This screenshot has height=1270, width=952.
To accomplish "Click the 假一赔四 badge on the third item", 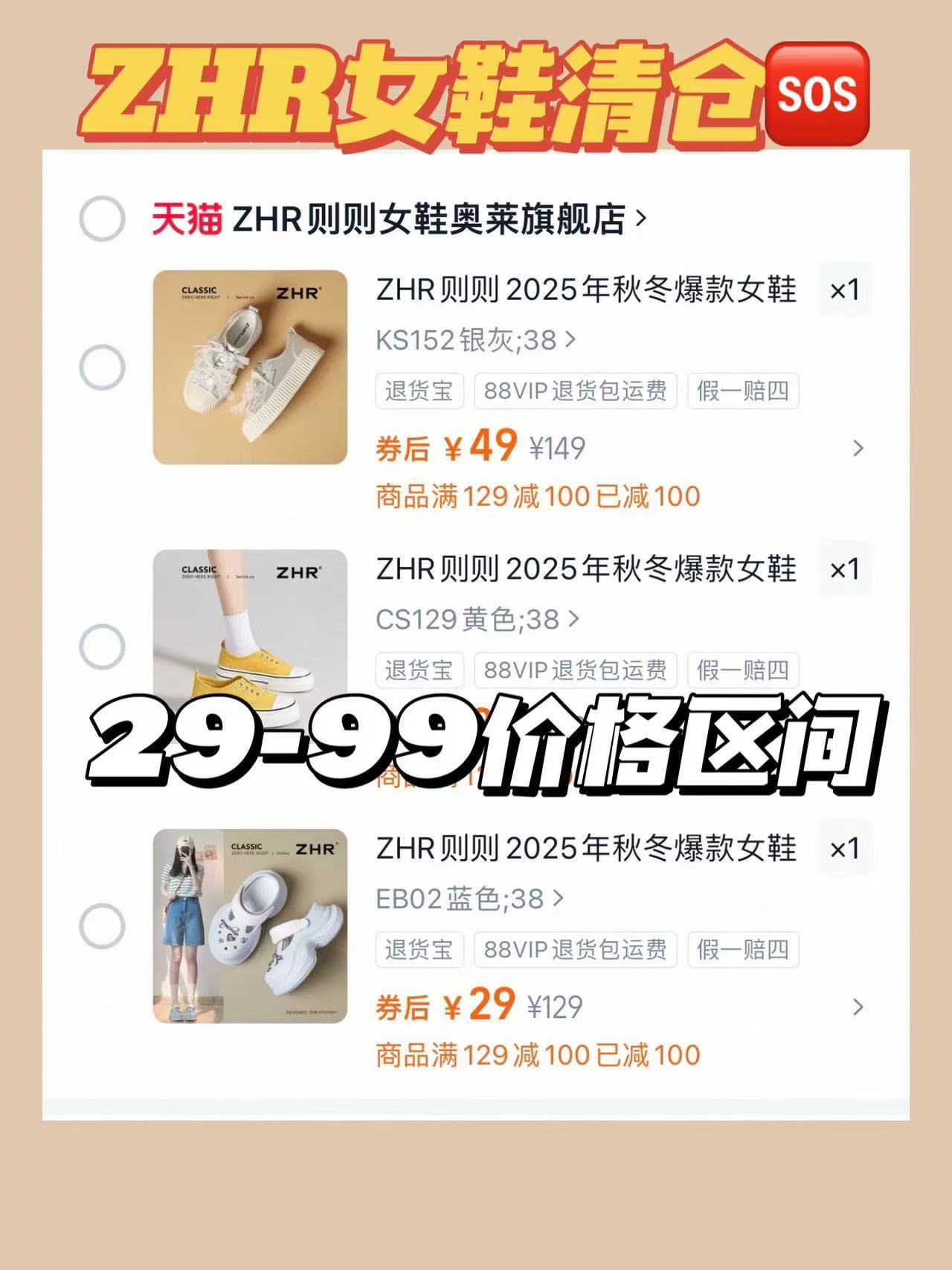I will click(743, 950).
